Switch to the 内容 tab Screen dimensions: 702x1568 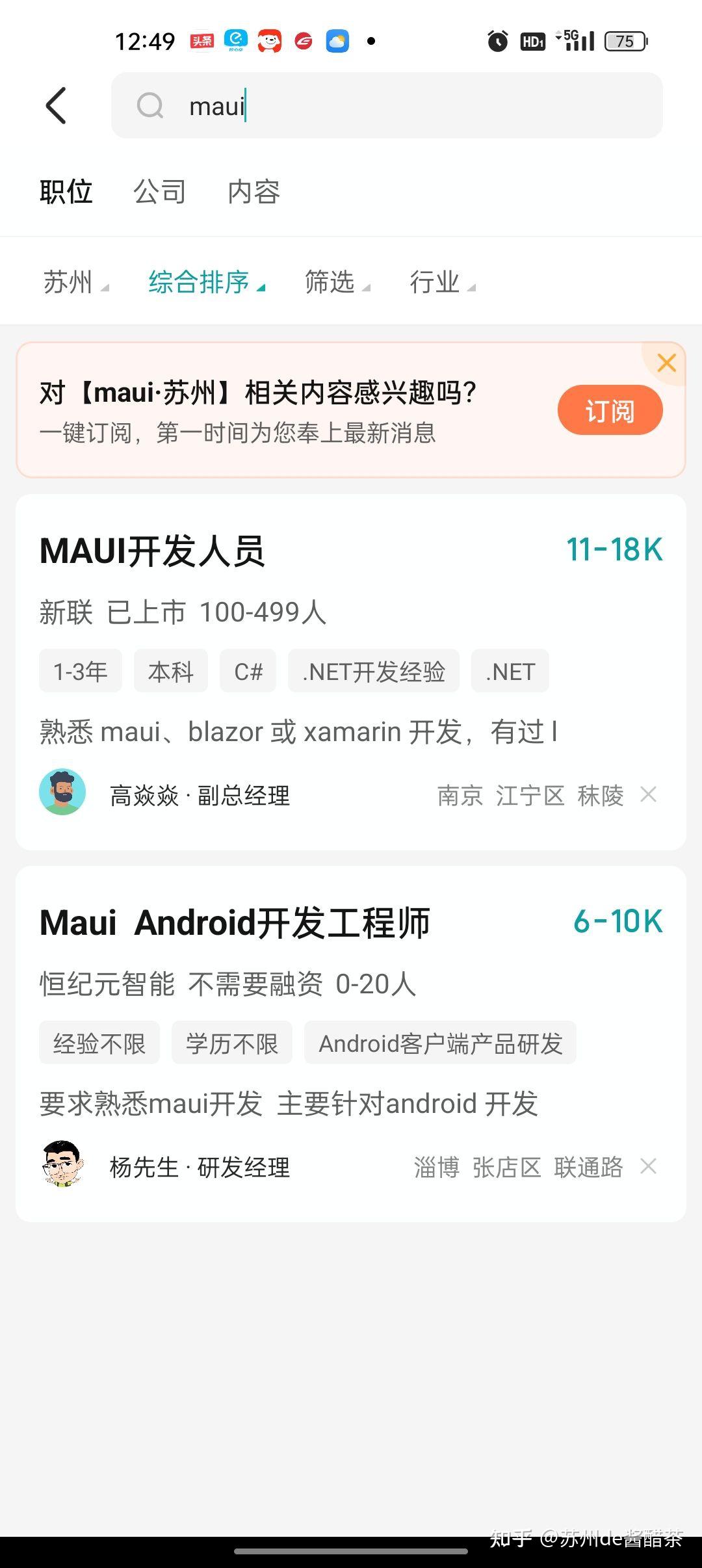point(253,192)
